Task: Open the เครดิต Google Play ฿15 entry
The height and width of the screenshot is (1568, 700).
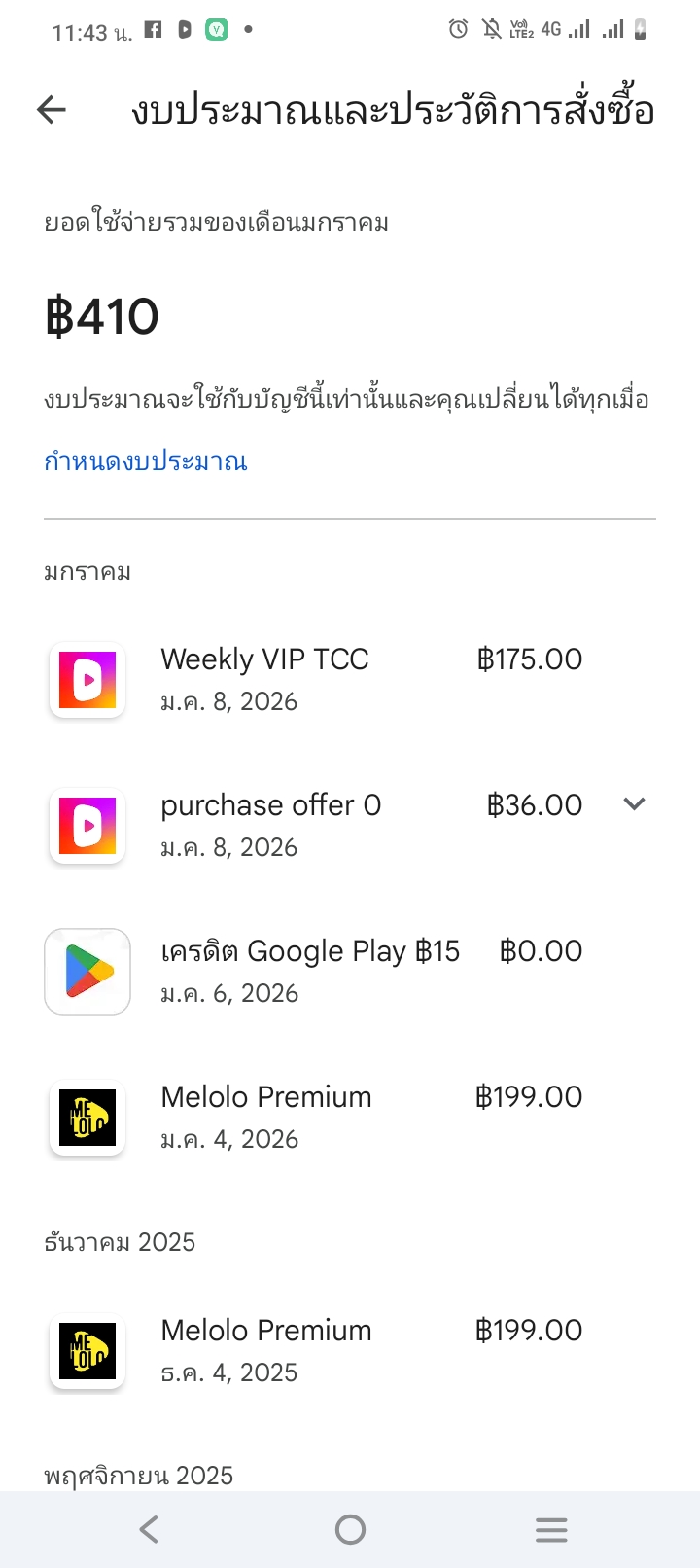Action: click(350, 972)
